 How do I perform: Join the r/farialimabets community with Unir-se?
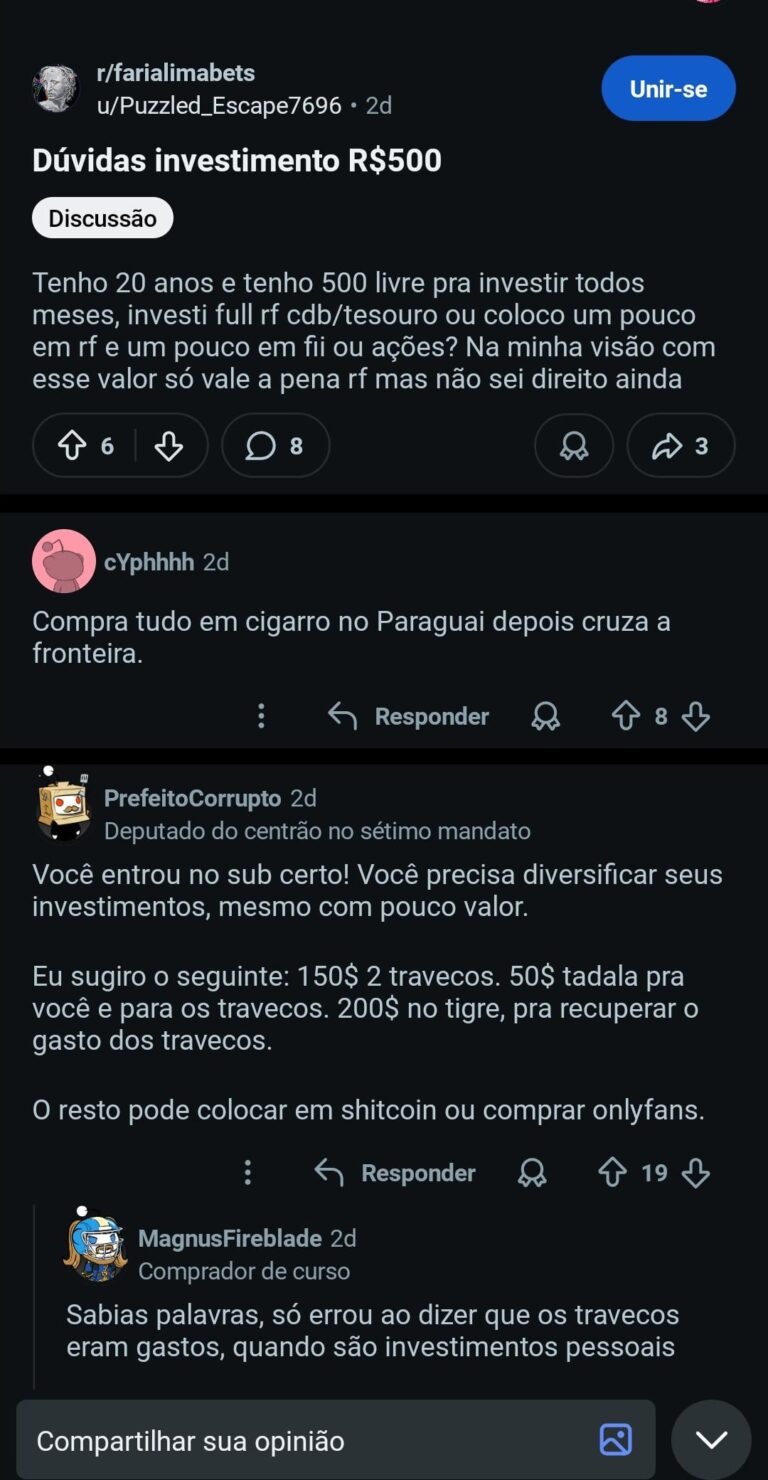click(x=668, y=89)
